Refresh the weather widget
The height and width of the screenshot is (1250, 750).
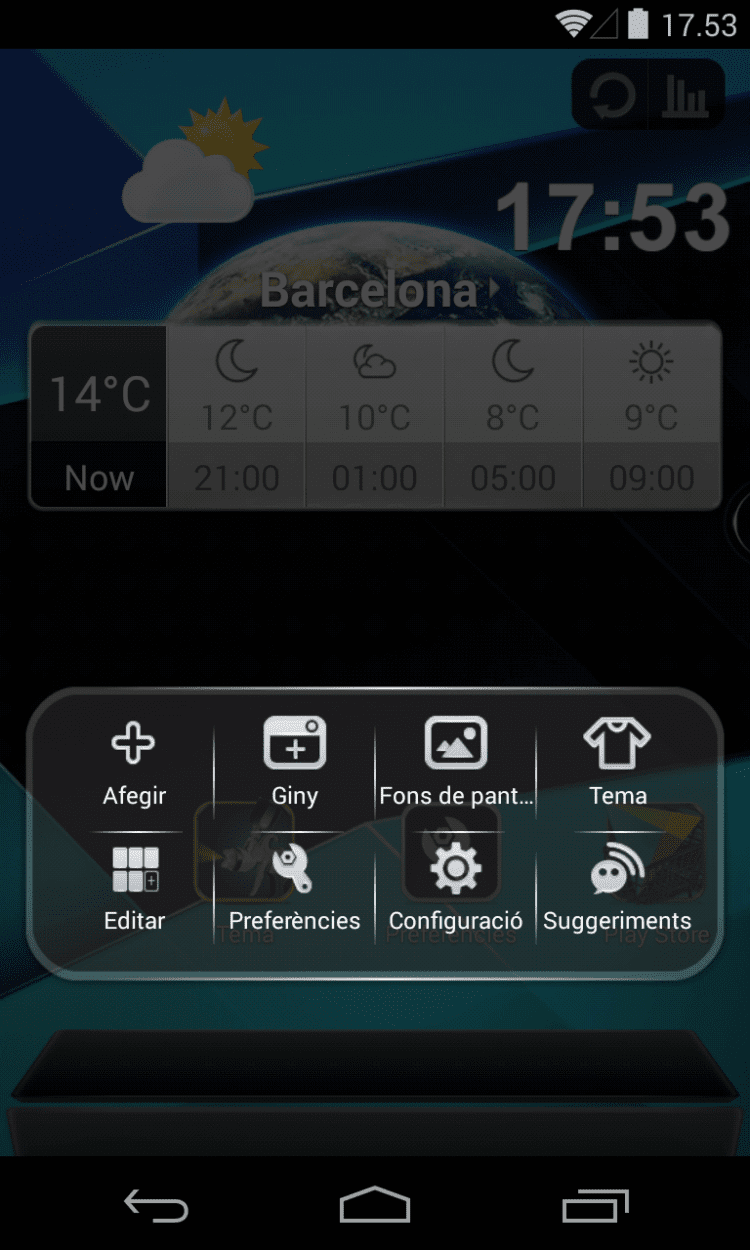point(611,96)
